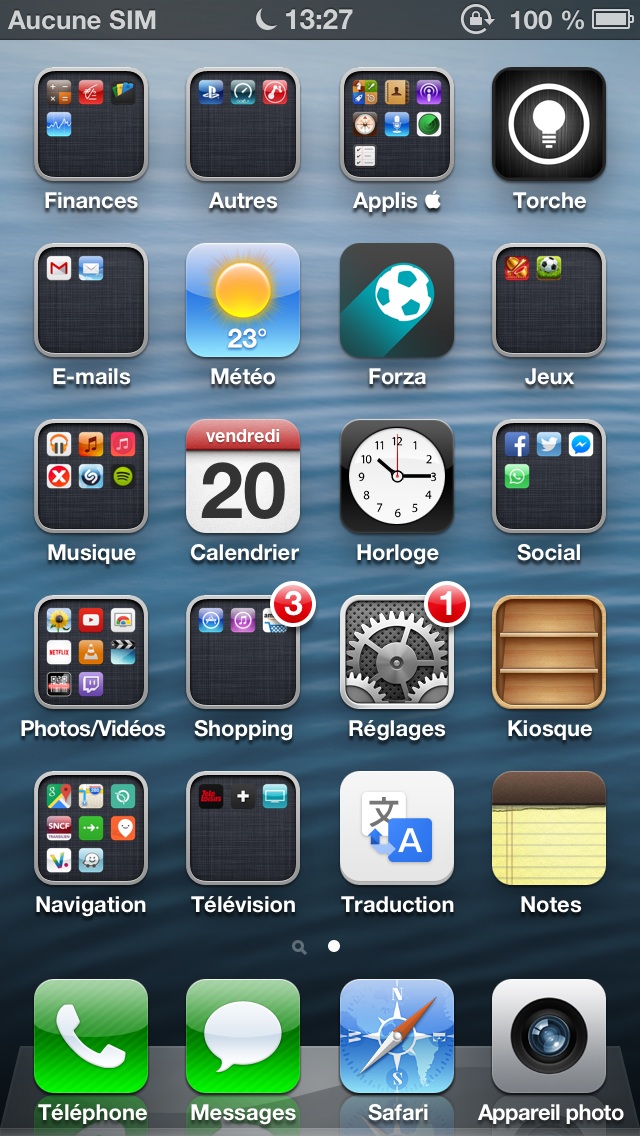Open the Kiosque newsstand
640x1136 pixels.
pyautogui.click(x=549, y=652)
